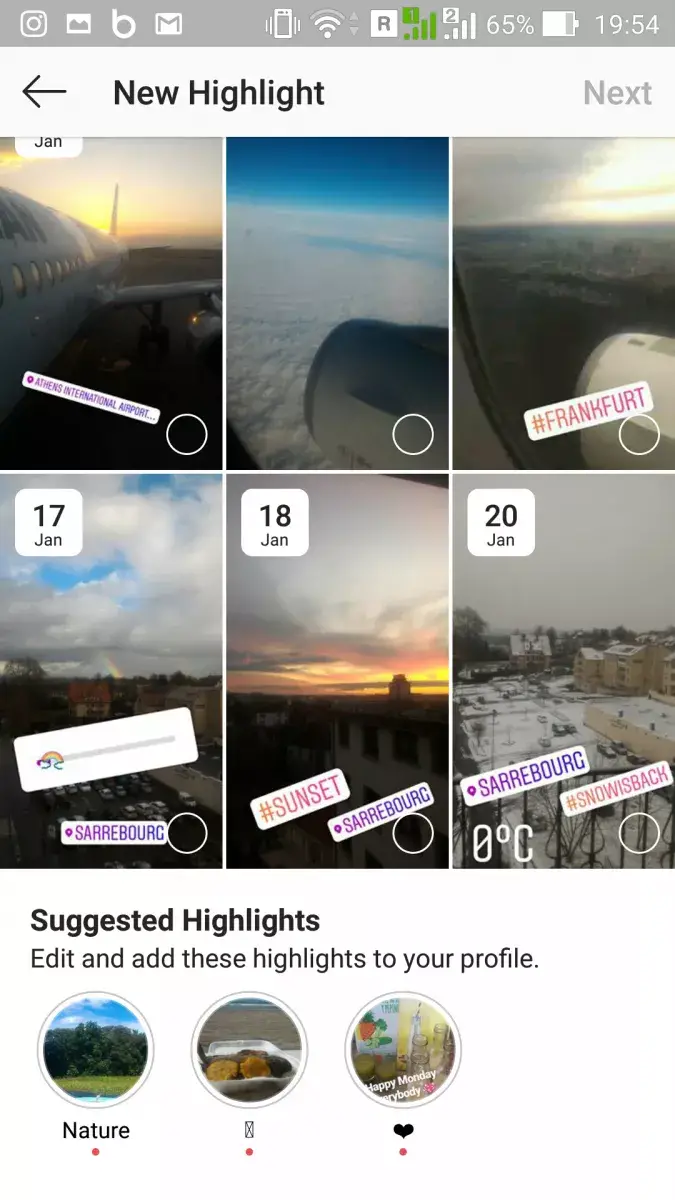Select the Athens International Airport story
Image resolution: width=675 pixels, height=1200 pixels.
point(111,303)
